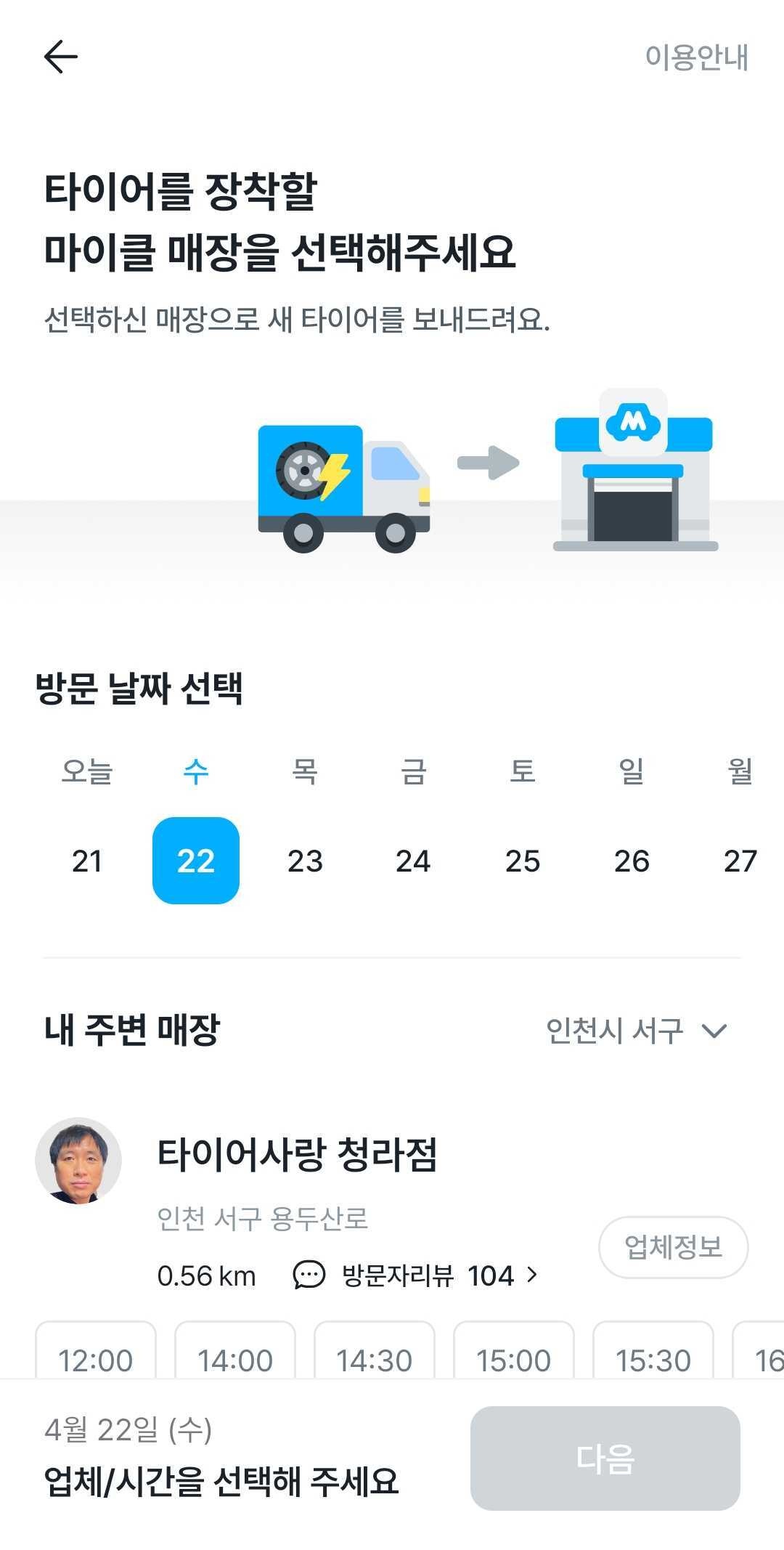Select date 21 오늘
Image resolution: width=784 pixels, height=1550 pixels.
pyautogui.click(x=87, y=861)
